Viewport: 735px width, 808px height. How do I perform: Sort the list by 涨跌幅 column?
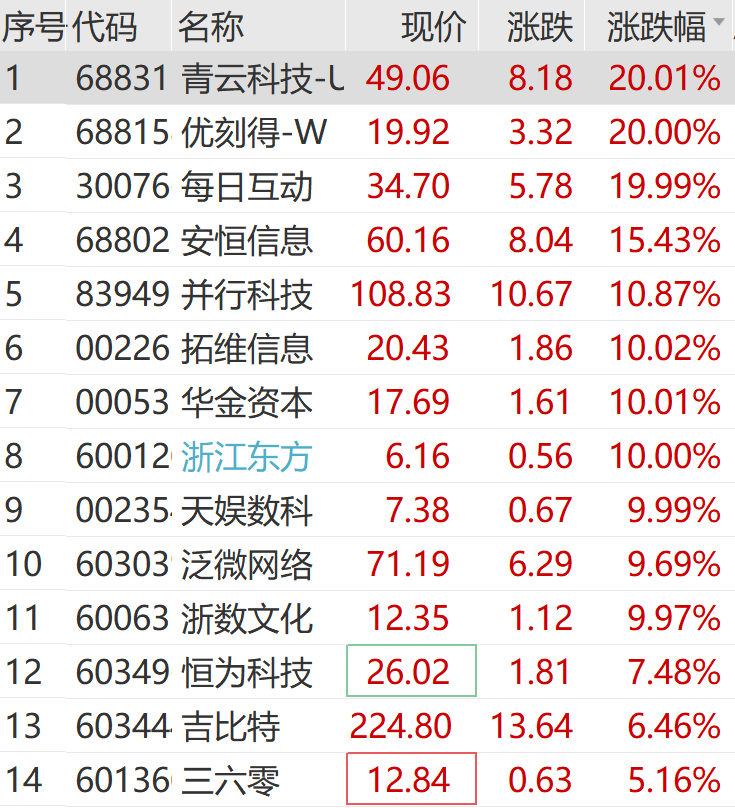tap(656, 27)
